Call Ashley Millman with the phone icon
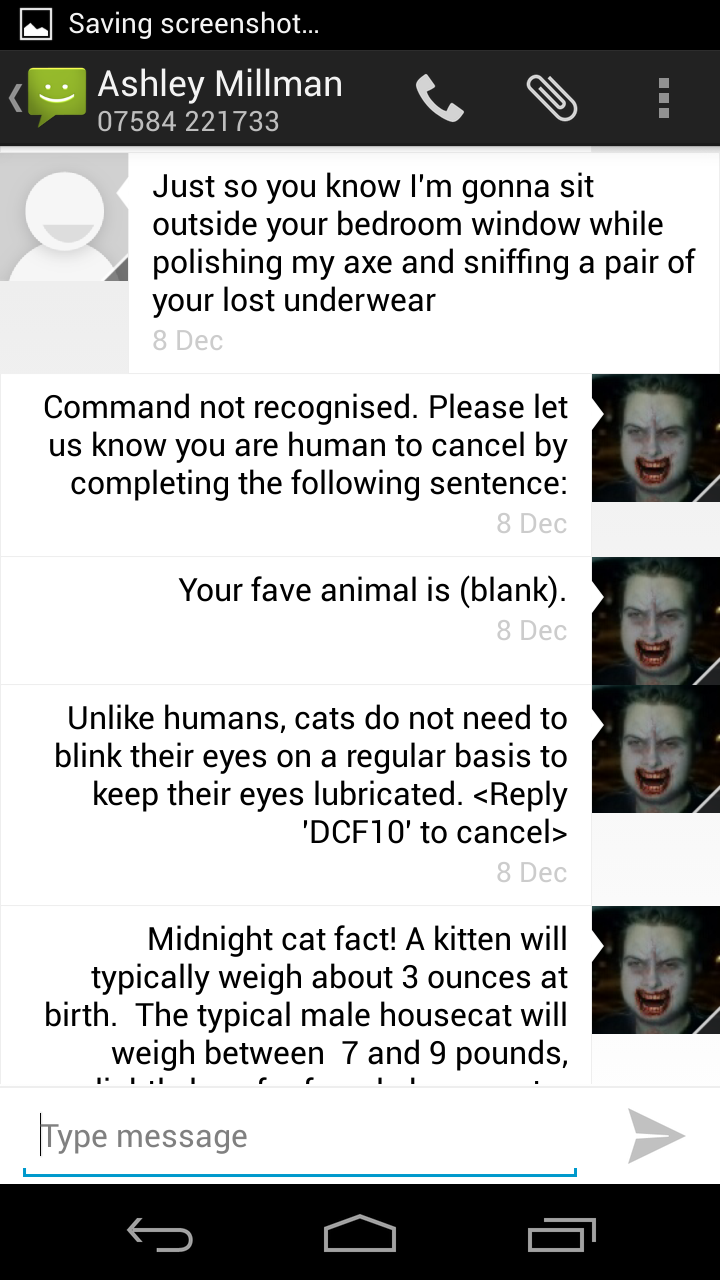 439,99
